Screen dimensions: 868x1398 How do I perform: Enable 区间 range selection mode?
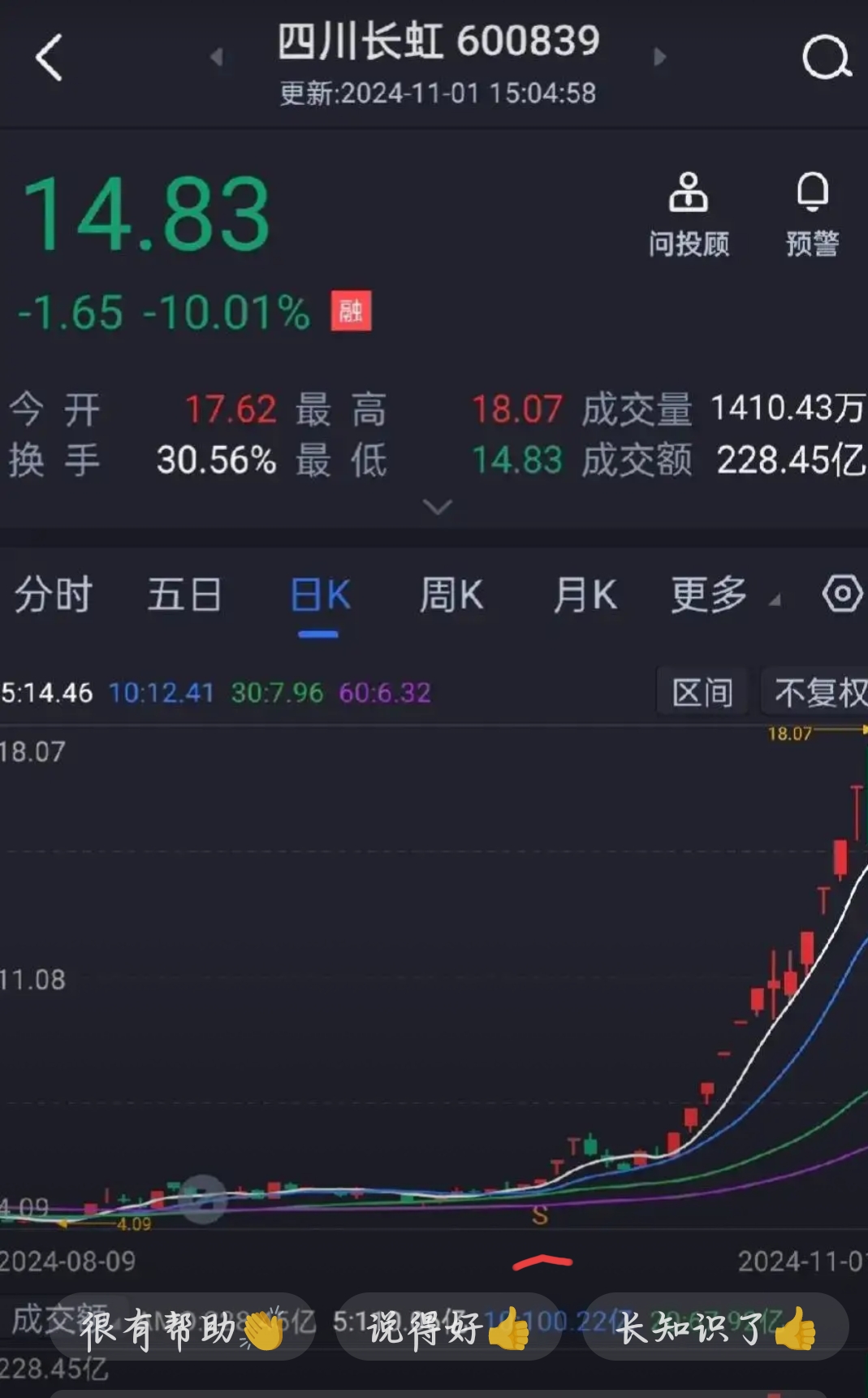[702, 692]
